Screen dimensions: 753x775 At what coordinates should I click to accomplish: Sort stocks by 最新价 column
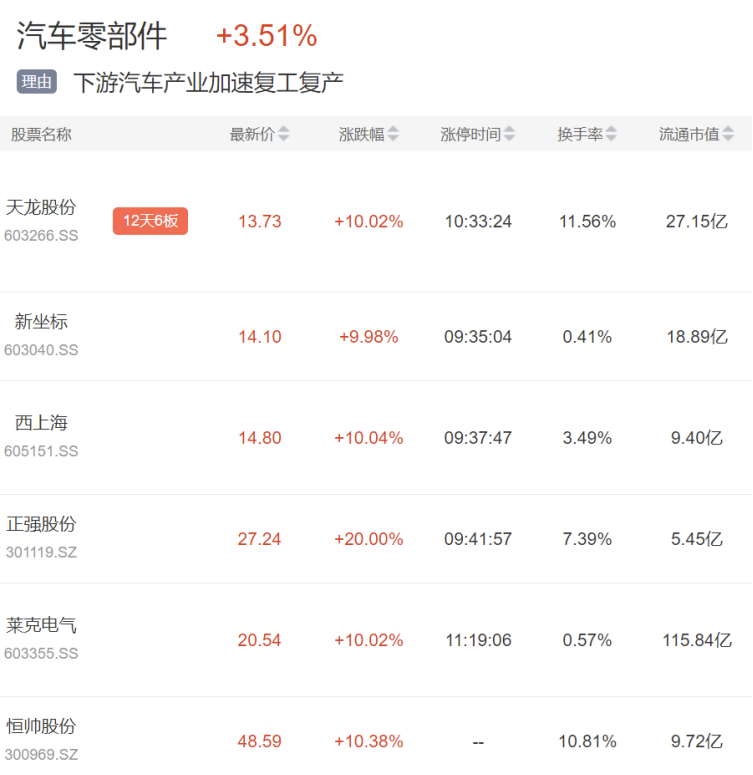(x=259, y=134)
